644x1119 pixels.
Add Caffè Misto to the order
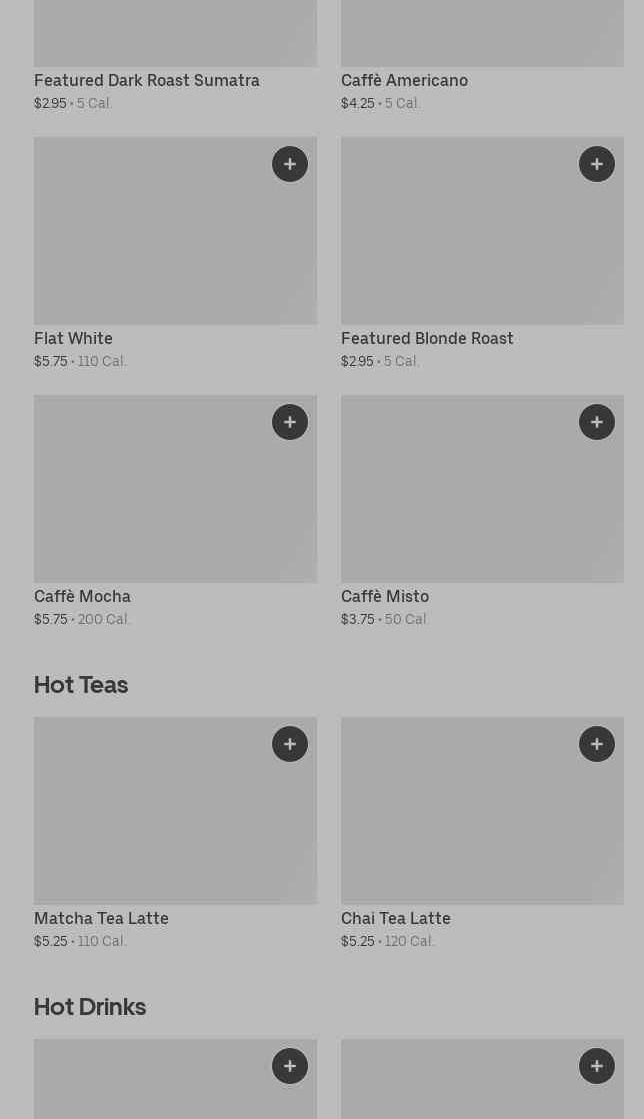[x=597, y=422]
